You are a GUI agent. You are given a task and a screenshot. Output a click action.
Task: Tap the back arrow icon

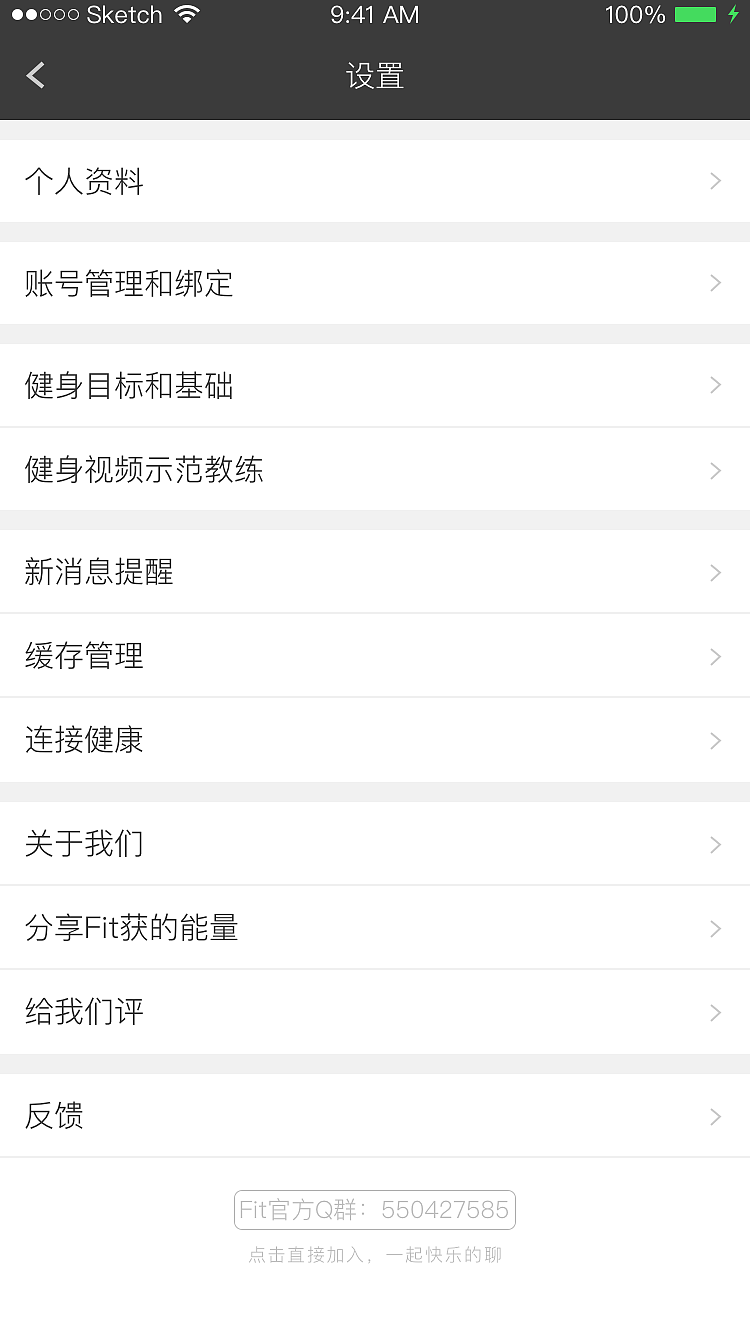pos(35,75)
